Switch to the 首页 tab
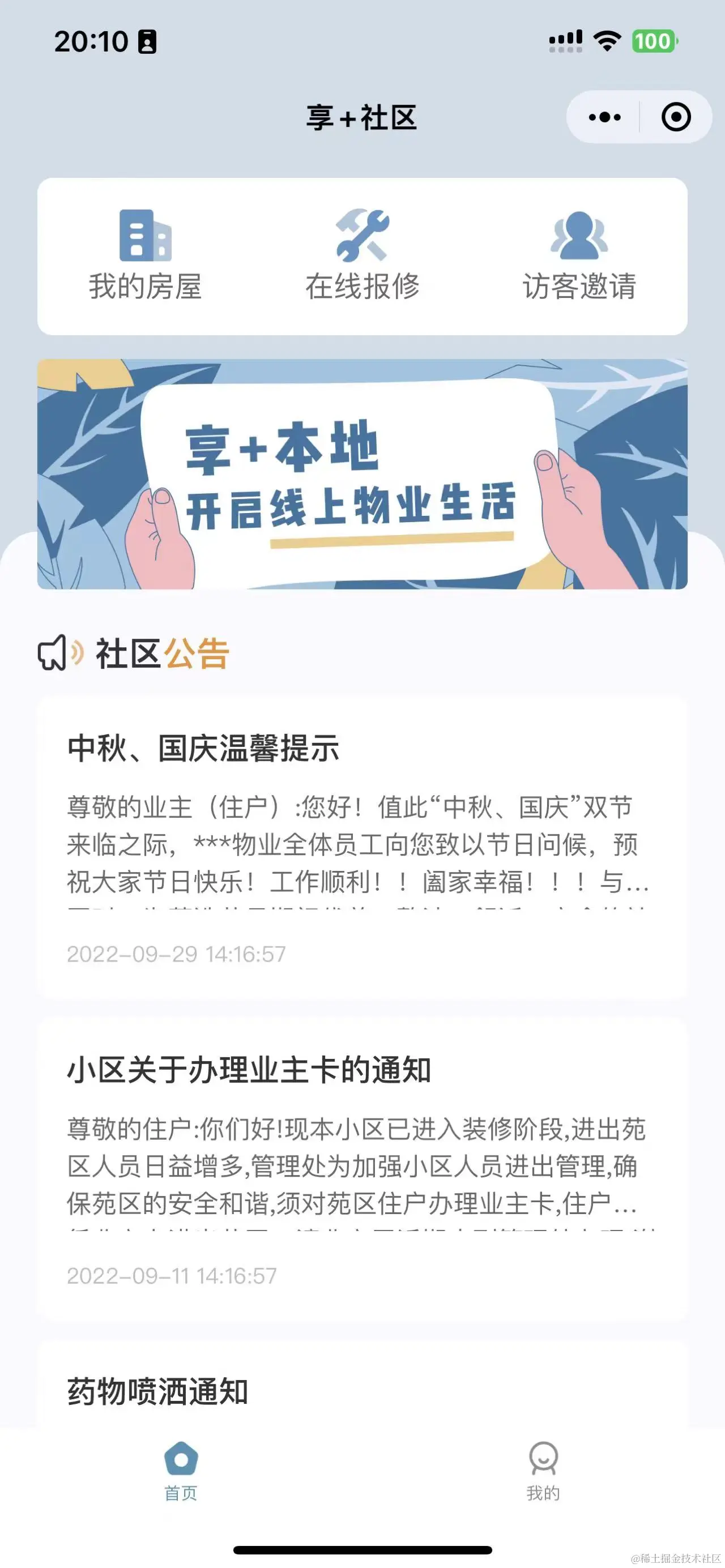The image size is (725, 1568). point(181,1471)
